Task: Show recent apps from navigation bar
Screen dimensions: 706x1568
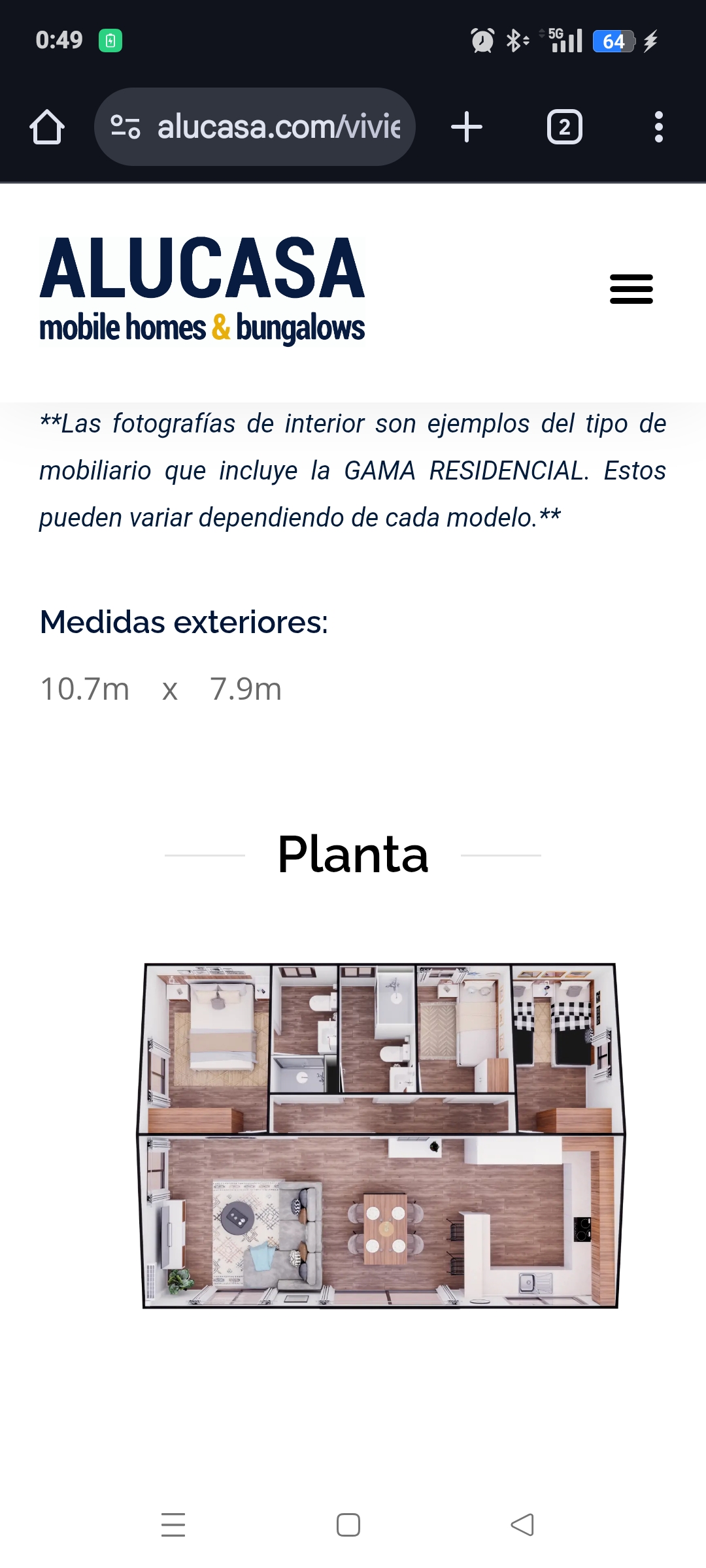Action: click(x=173, y=1525)
